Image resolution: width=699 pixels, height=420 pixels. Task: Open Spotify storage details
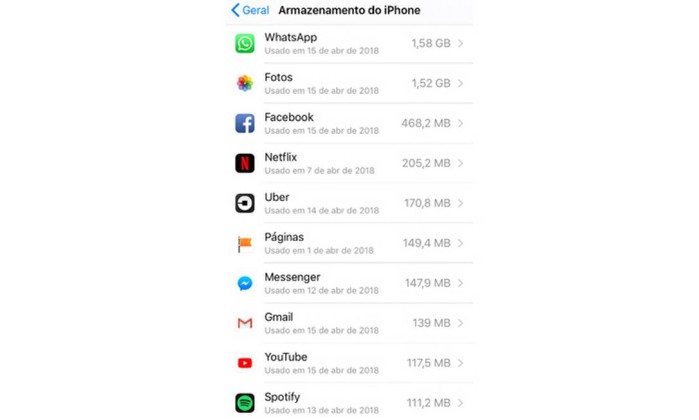[350, 402]
